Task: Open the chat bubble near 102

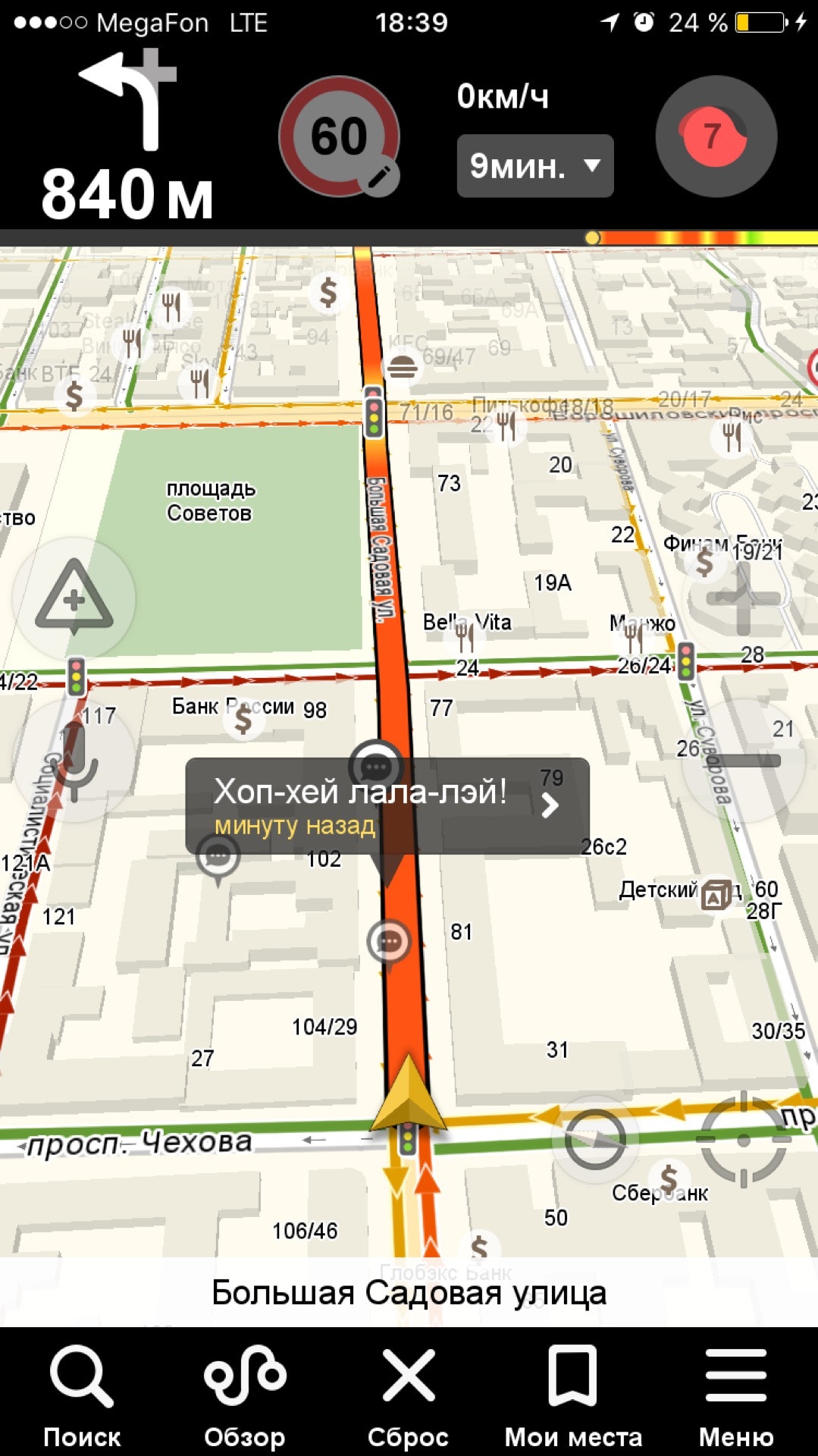Action: tap(218, 857)
